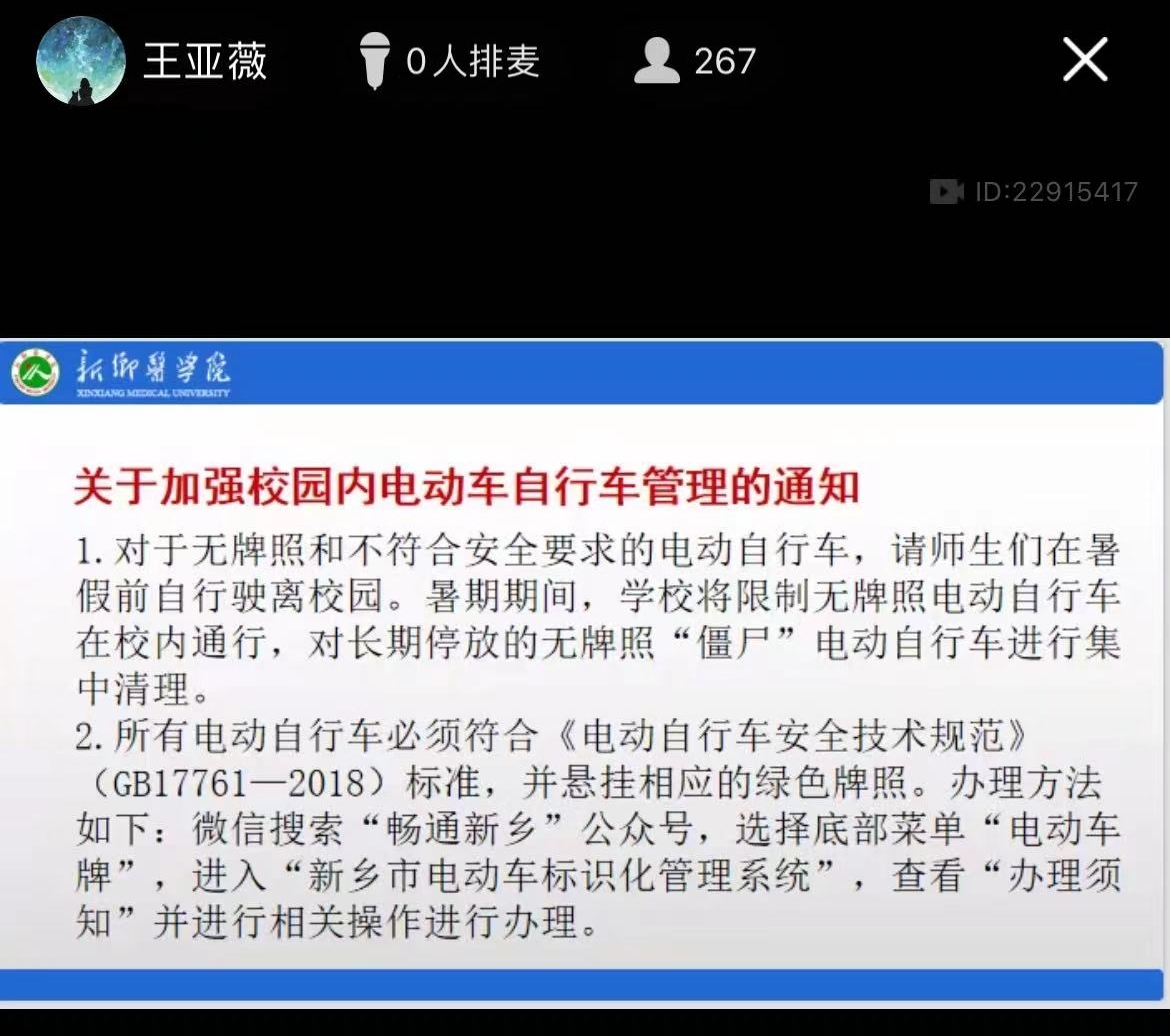This screenshot has height=1036, width=1171.
Task: Tap the microphone queue 0人排麦
Action: tap(450, 61)
